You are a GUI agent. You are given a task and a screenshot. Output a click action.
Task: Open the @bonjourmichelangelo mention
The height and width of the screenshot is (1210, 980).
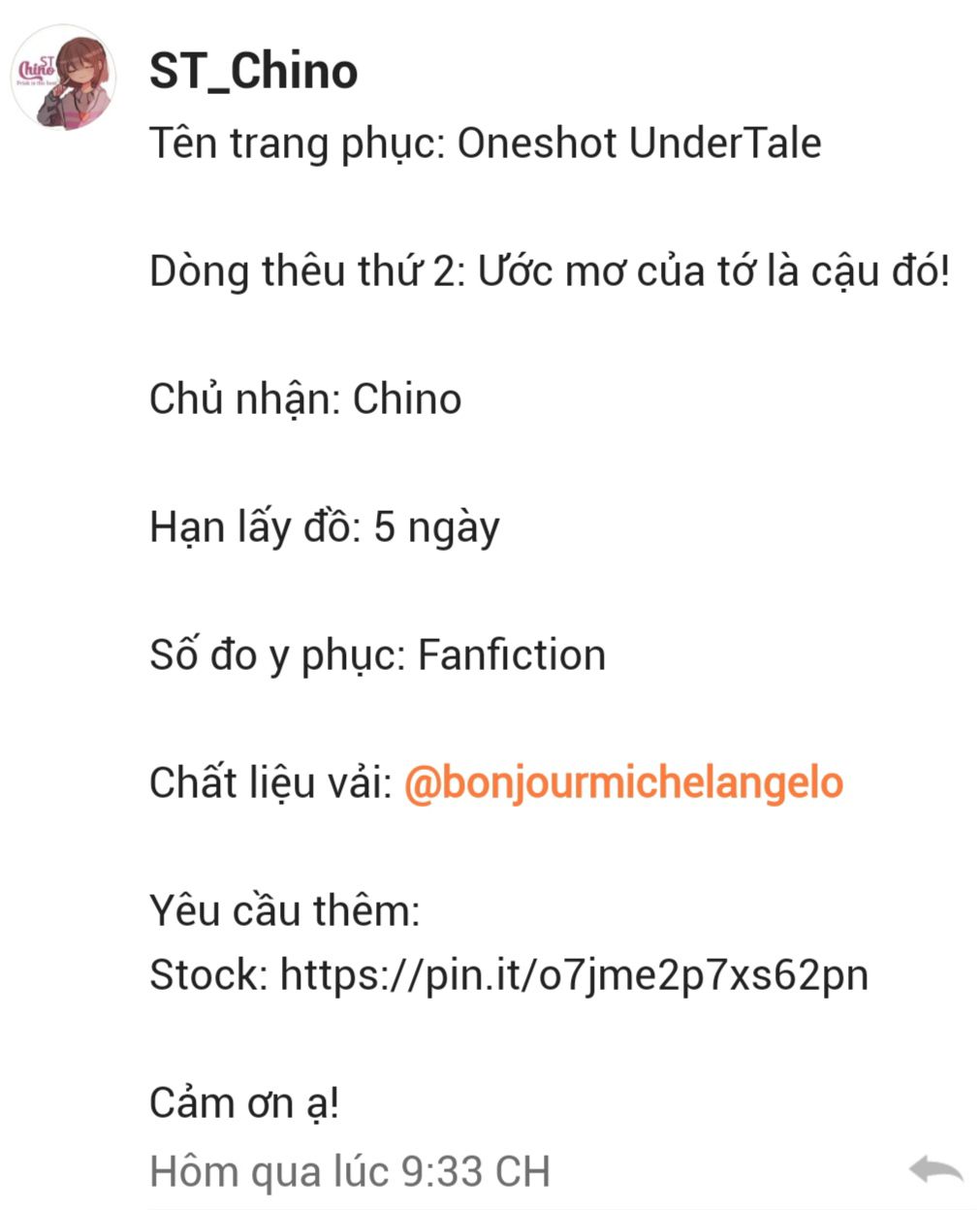click(x=623, y=782)
